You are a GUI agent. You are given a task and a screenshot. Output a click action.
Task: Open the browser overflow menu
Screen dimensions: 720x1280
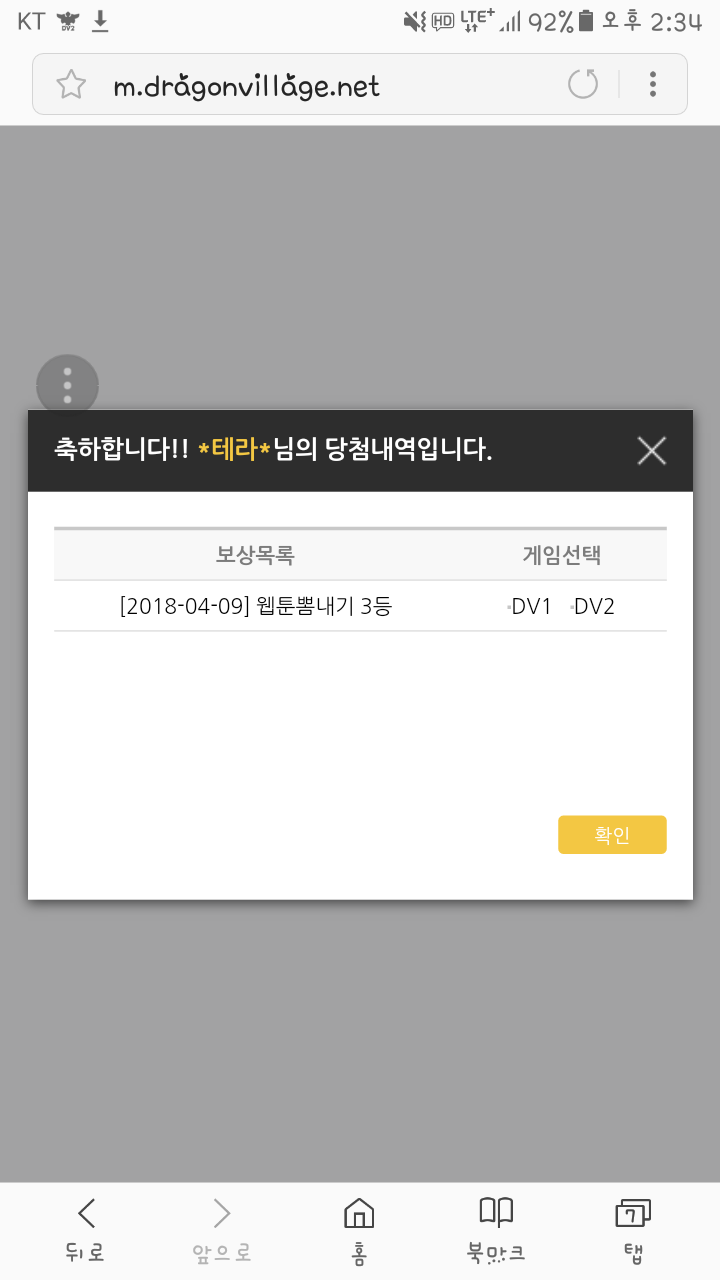652,85
